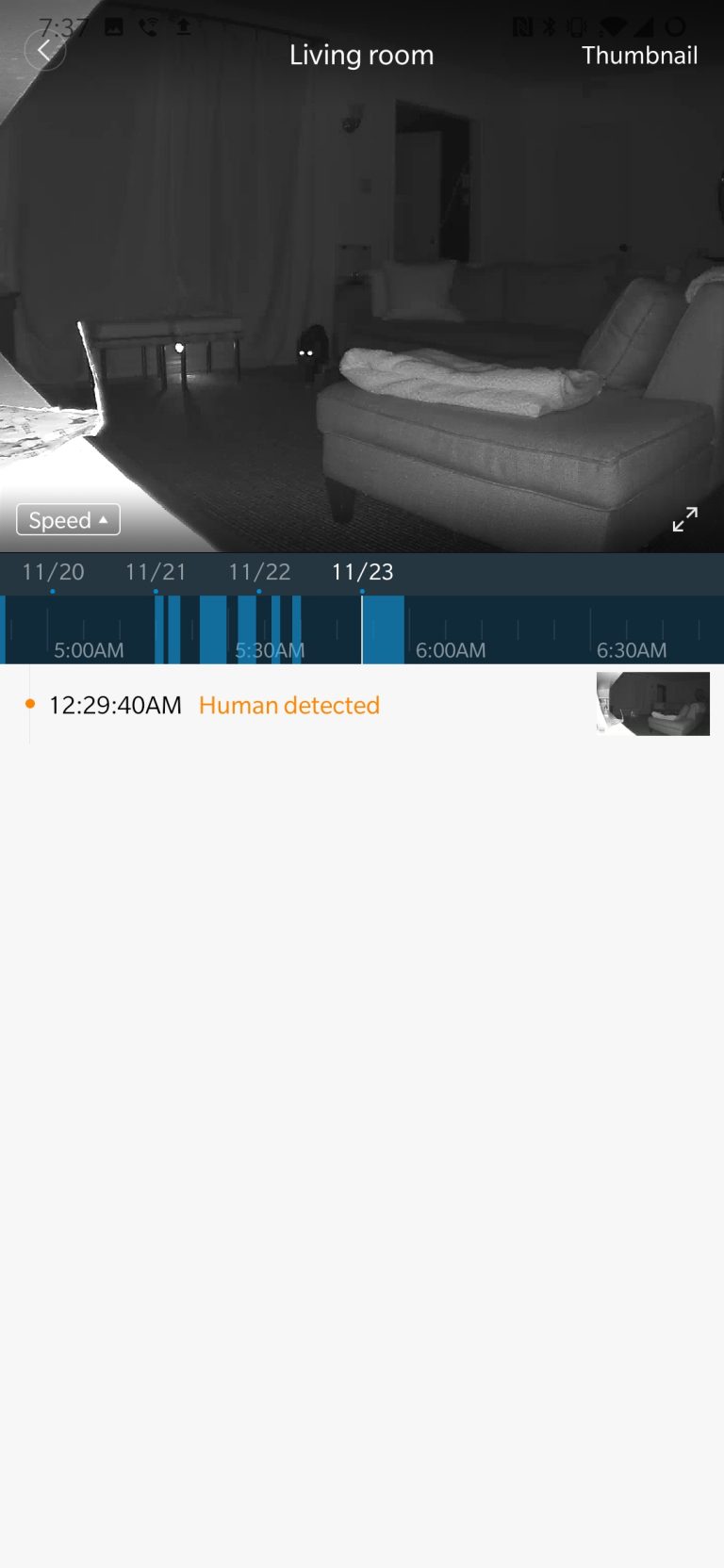Select the 11/20 date

[x=53, y=572]
